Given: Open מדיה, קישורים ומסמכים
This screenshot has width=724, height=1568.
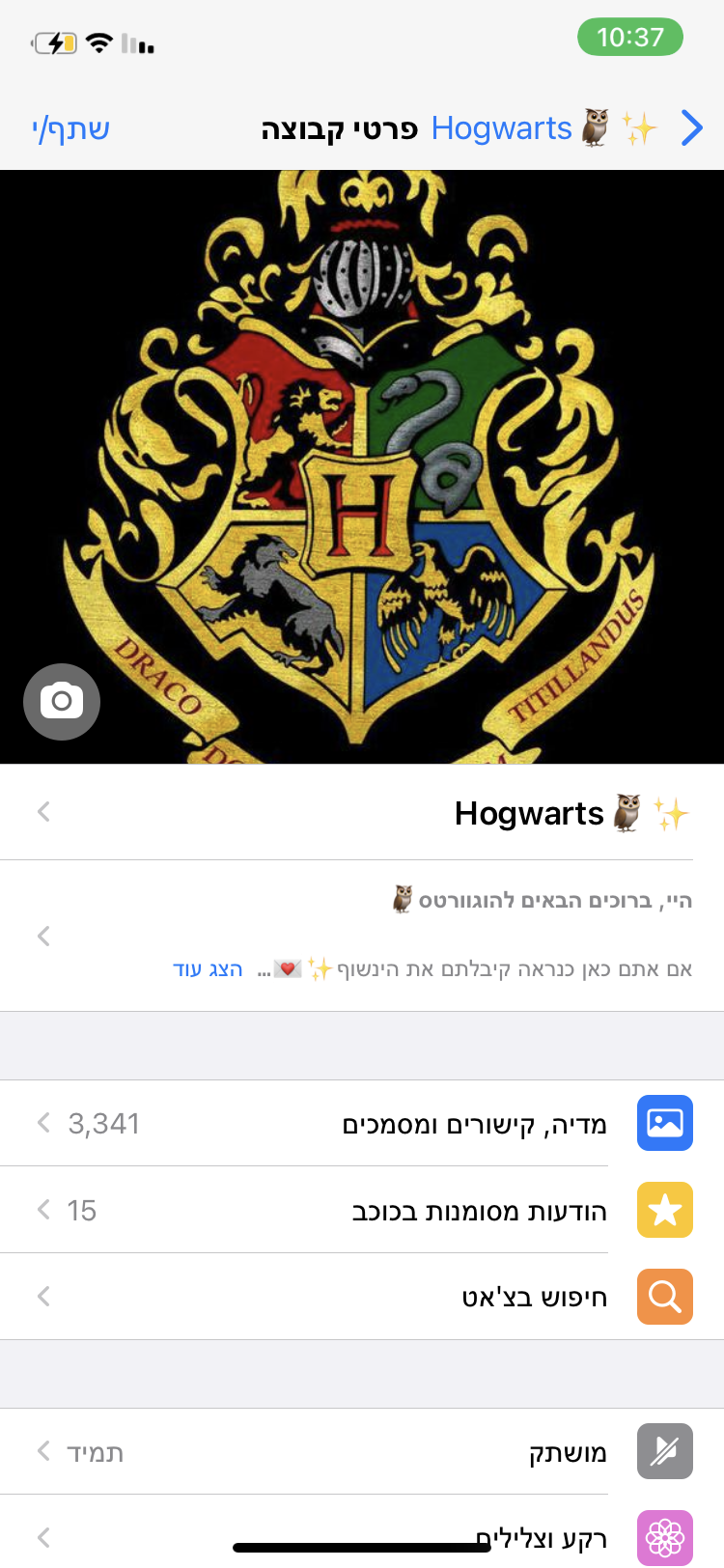Looking at the screenshot, I should [x=362, y=1123].
